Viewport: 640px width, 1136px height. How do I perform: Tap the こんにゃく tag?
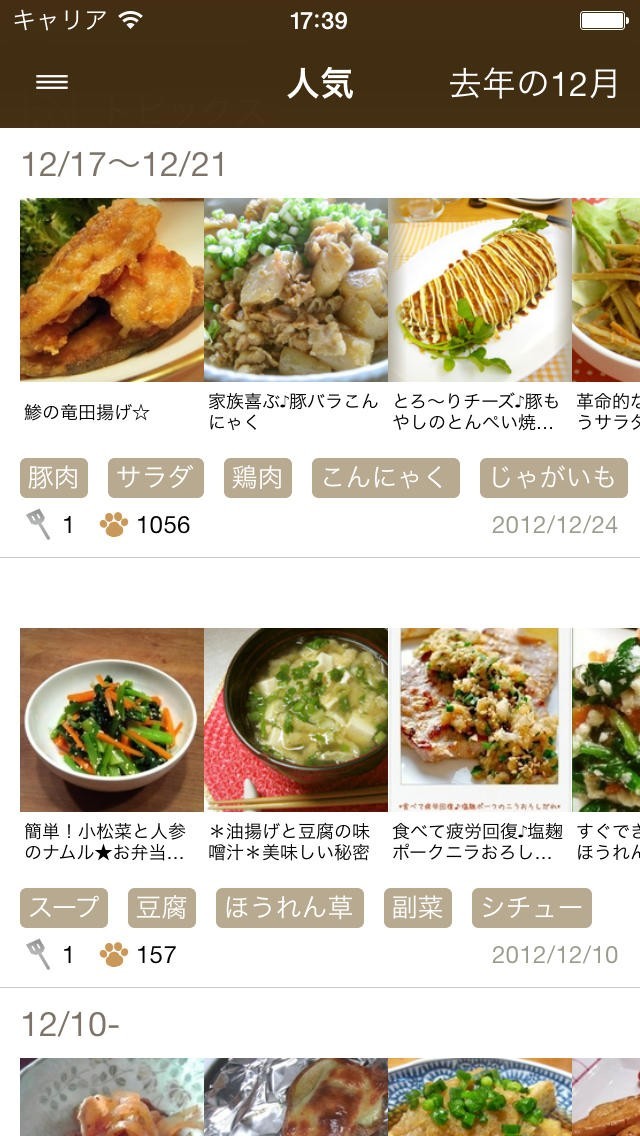click(385, 478)
